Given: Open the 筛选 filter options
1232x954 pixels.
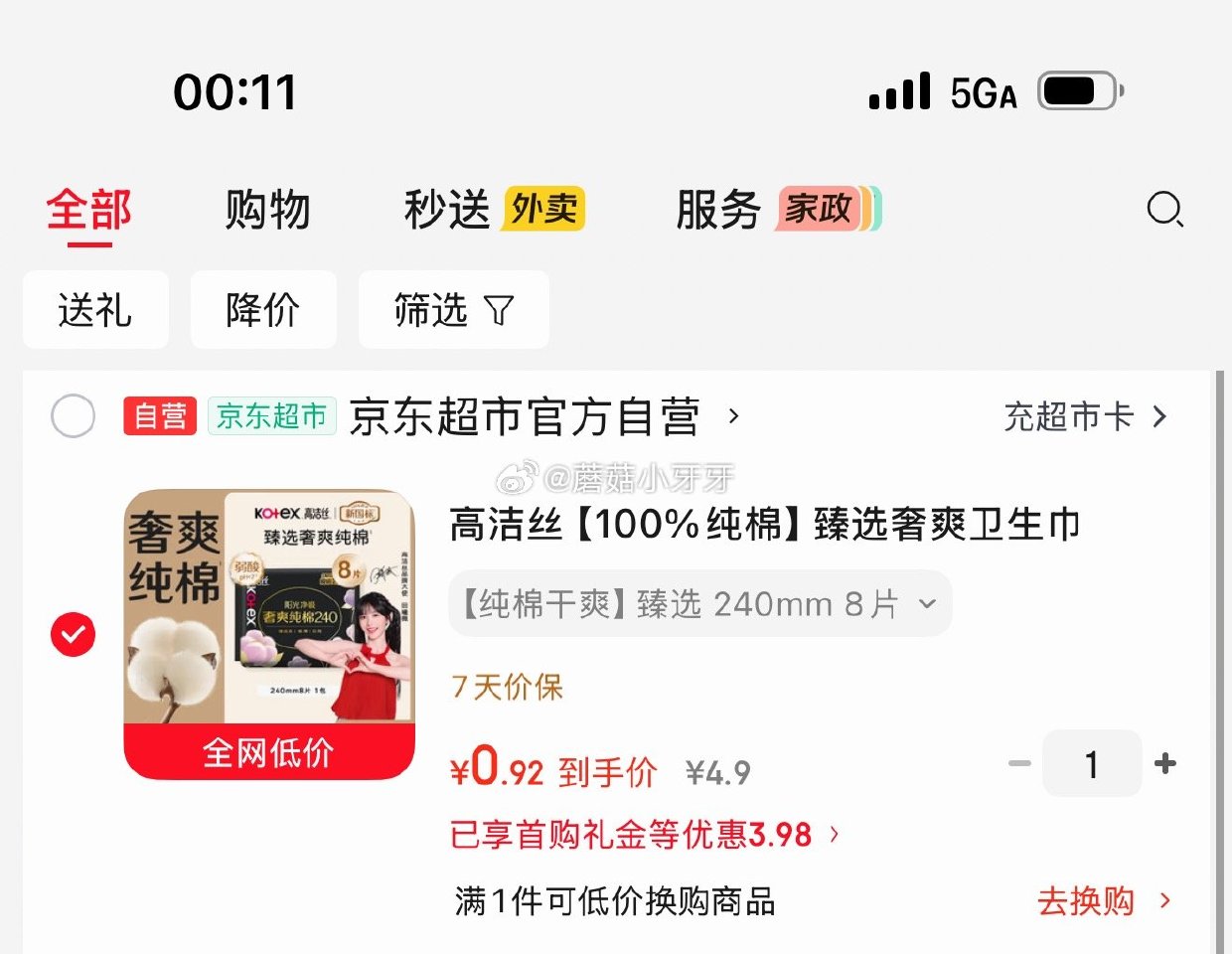Looking at the screenshot, I should [x=453, y=310].
